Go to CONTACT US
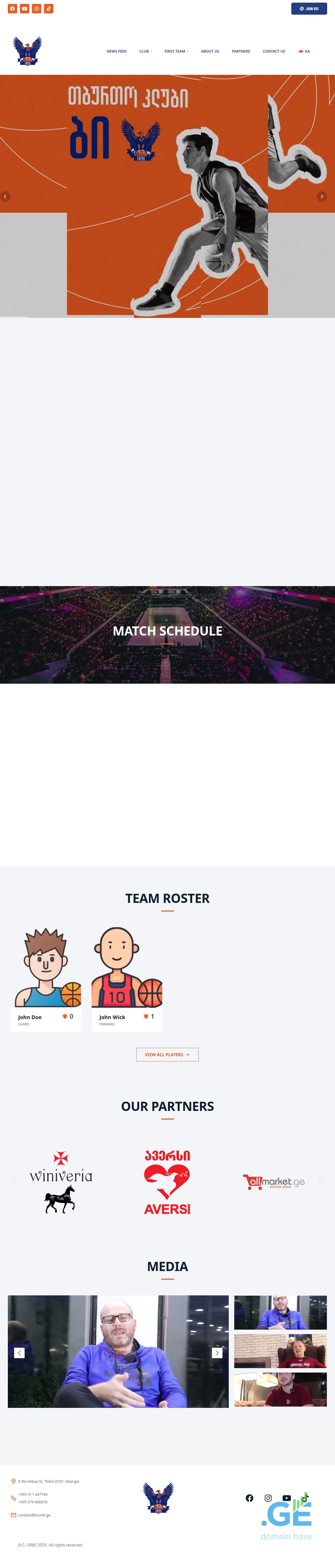 coord(273,51)
